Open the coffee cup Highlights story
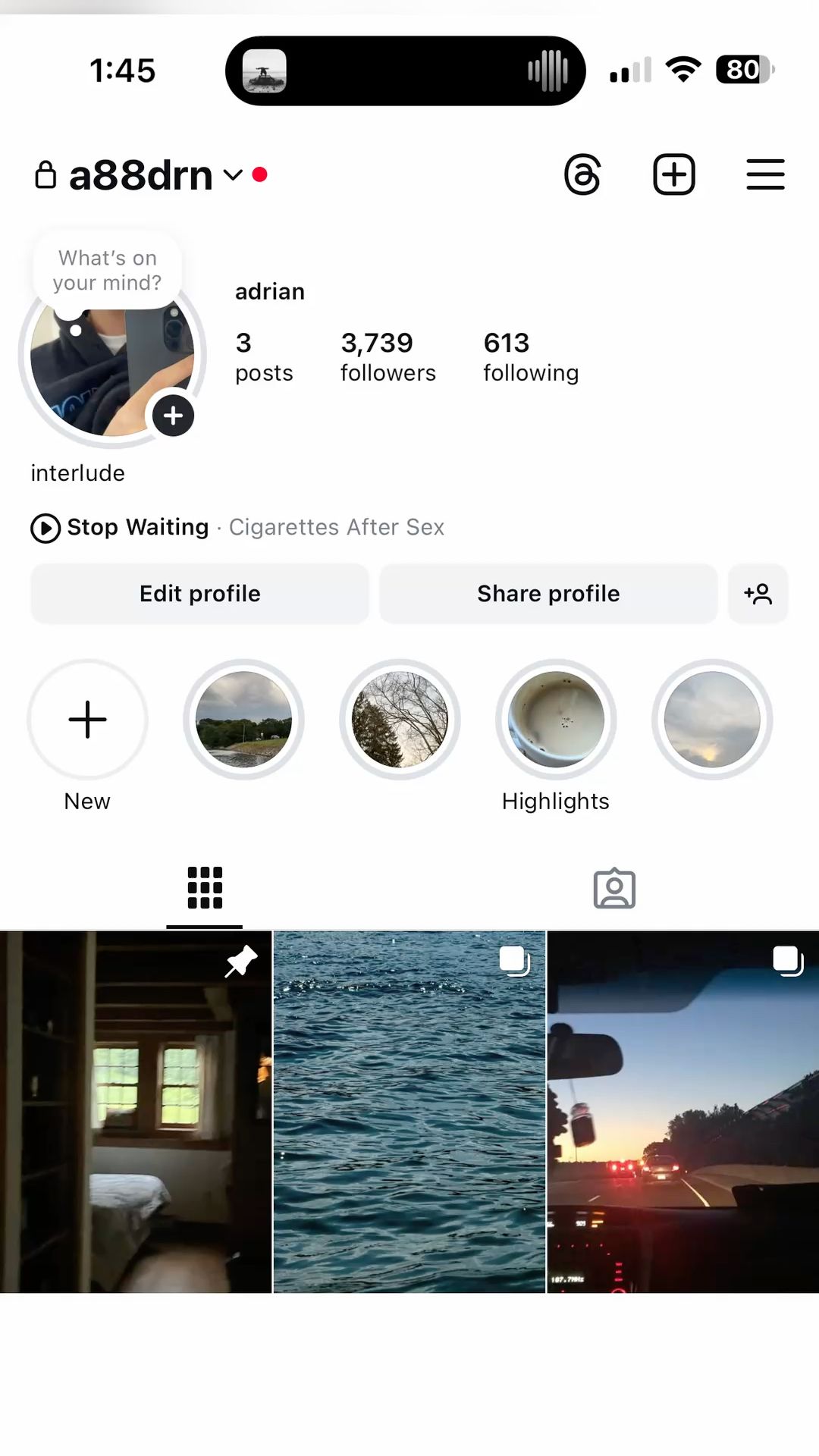Screen dimensions: 819x1456 coord(556,719)
